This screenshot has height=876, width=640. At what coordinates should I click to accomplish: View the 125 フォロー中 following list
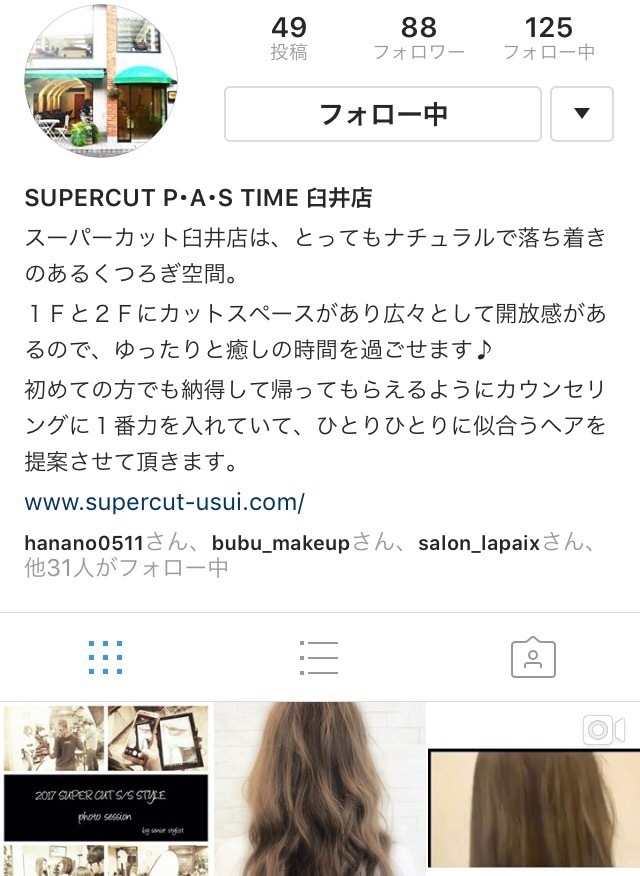(548, 39)
